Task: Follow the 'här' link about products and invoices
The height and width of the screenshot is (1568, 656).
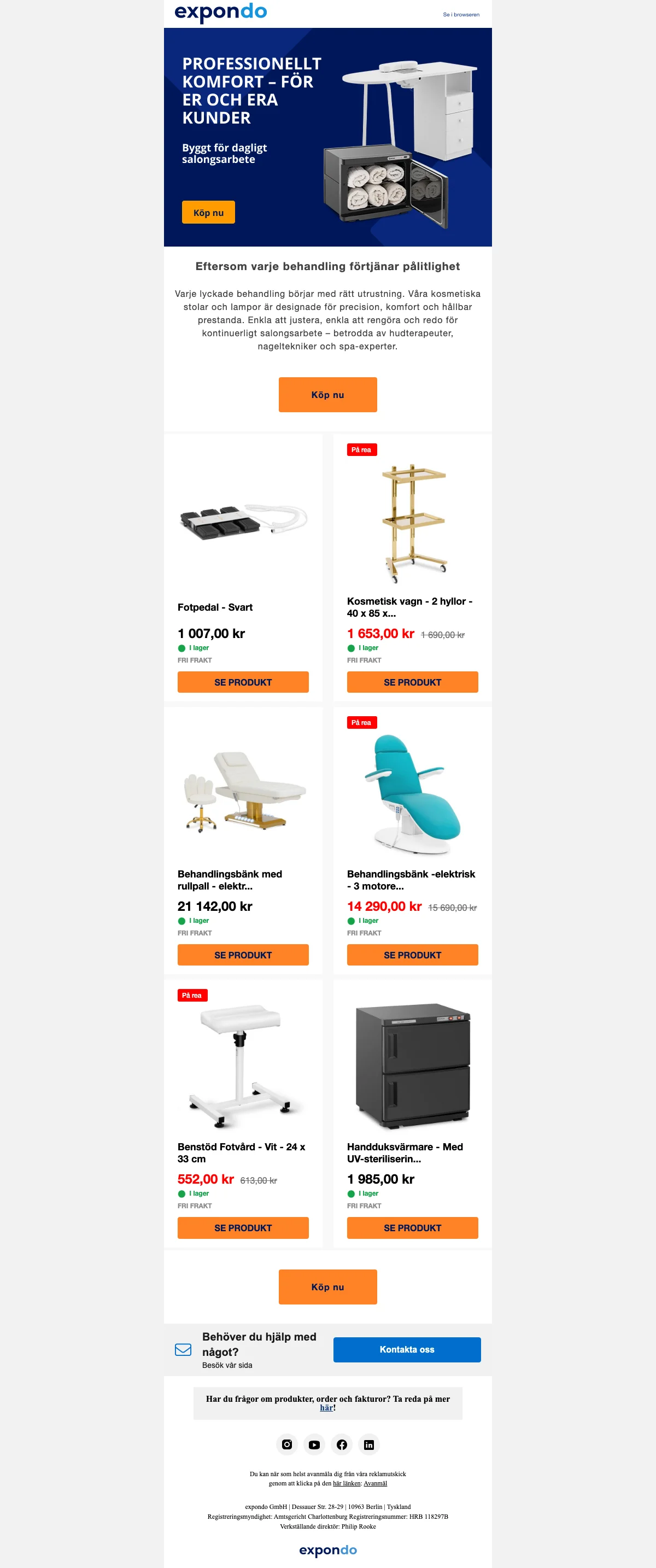Action: click(326, 1407)
